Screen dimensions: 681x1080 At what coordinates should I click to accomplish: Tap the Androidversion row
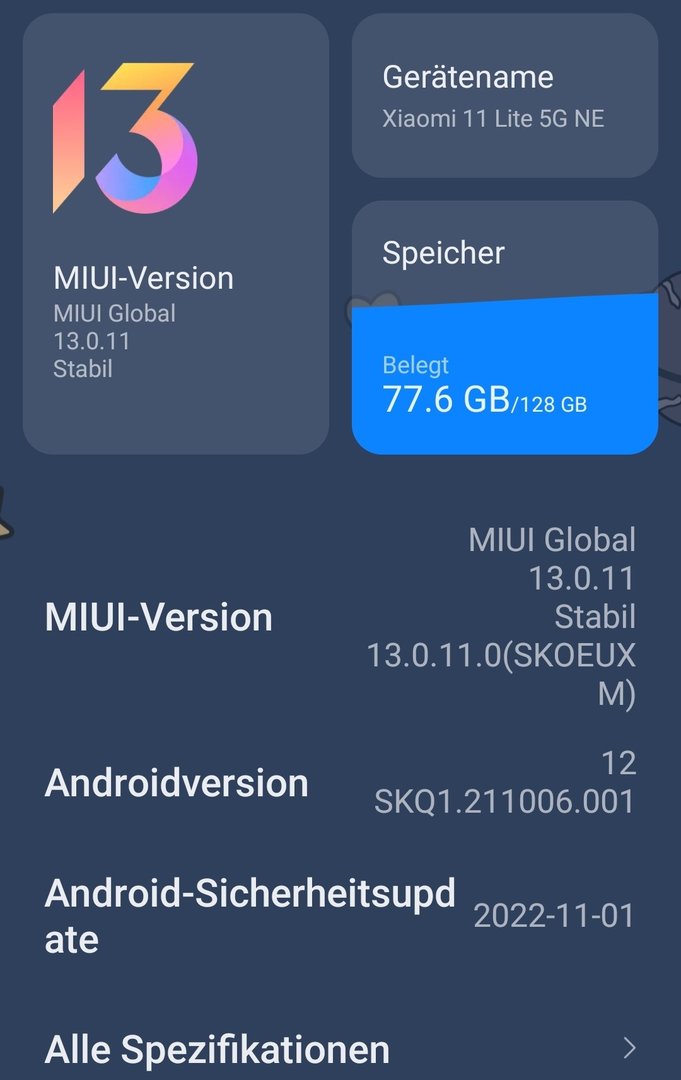click(340, 782)
